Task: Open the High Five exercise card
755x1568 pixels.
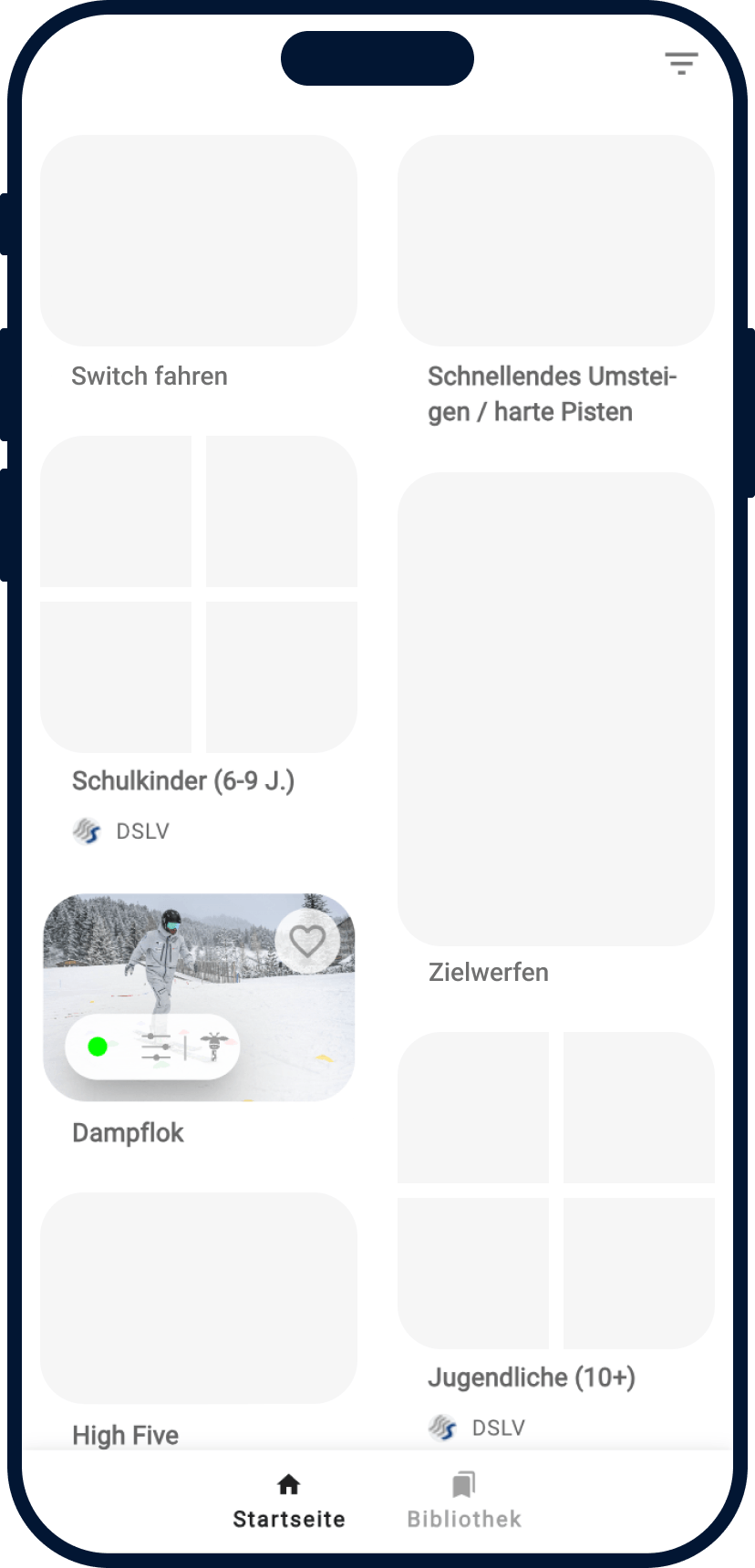Action: coord(199,1298)
